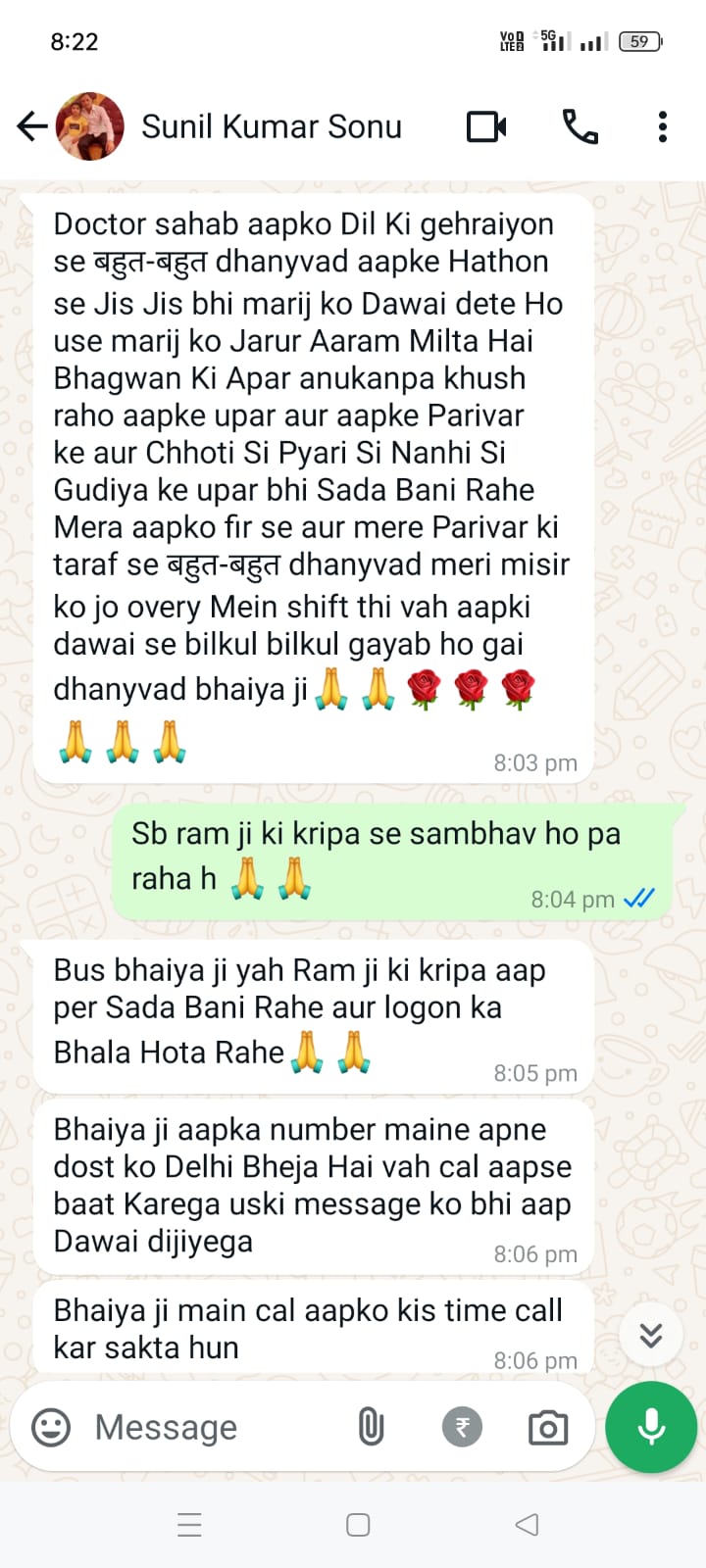
Task: Jump to the latest messages
Action: 651,1335
